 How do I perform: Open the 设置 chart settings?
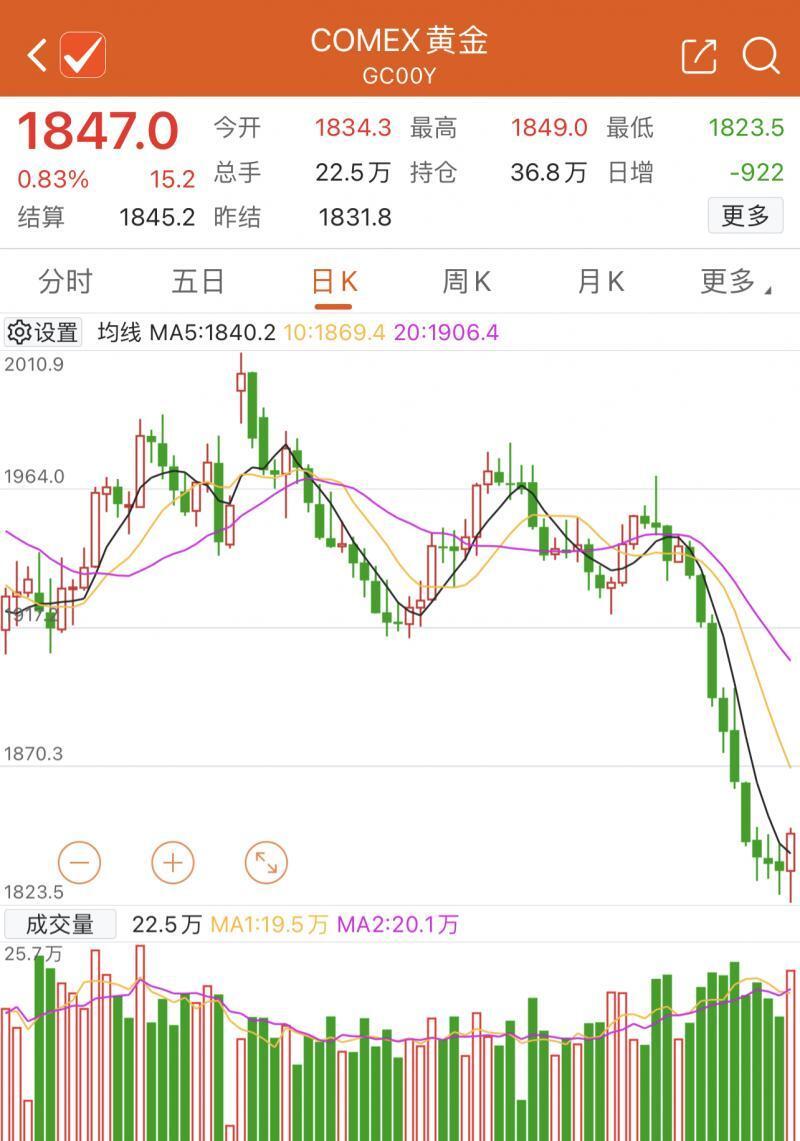pos(43,332)
